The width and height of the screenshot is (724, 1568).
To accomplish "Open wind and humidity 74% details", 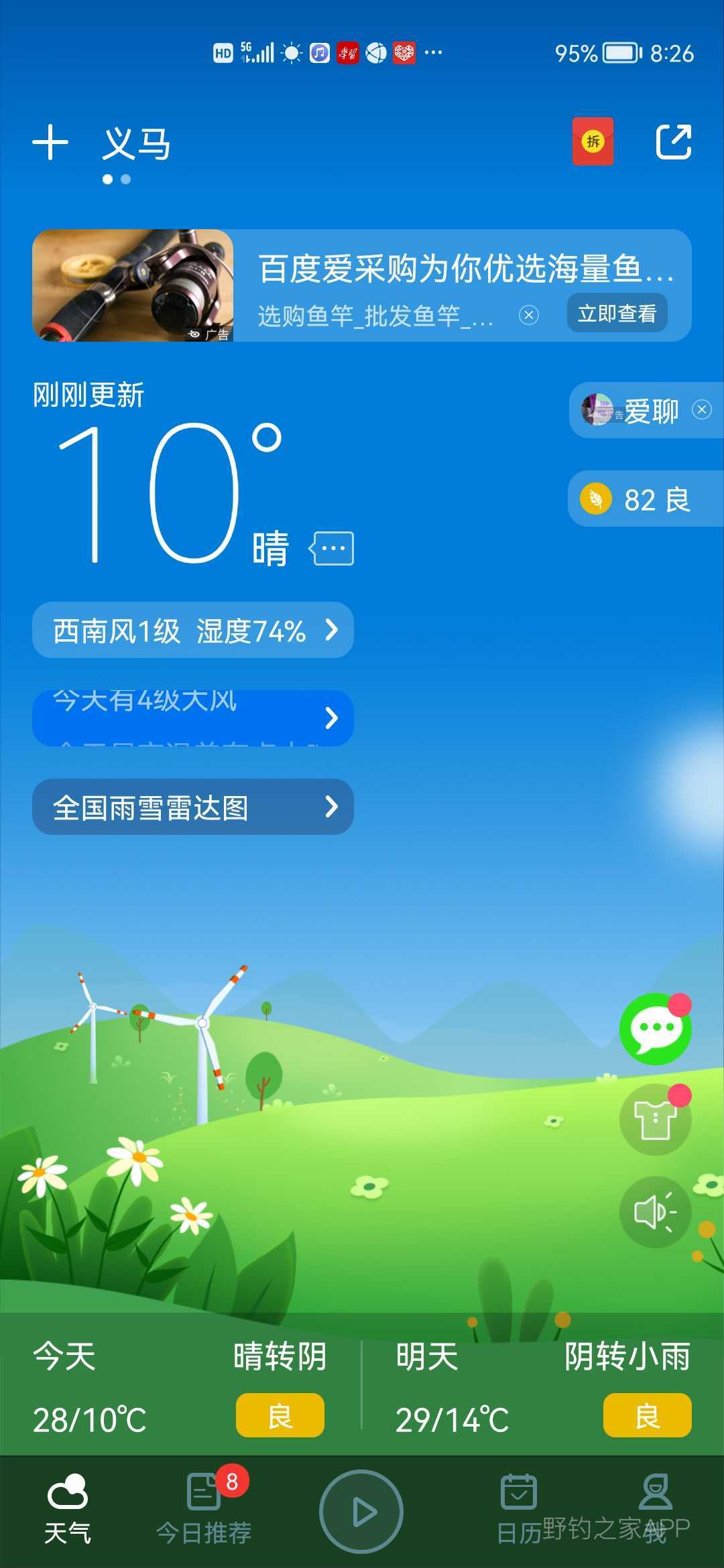I will click(x=193, y=630).
